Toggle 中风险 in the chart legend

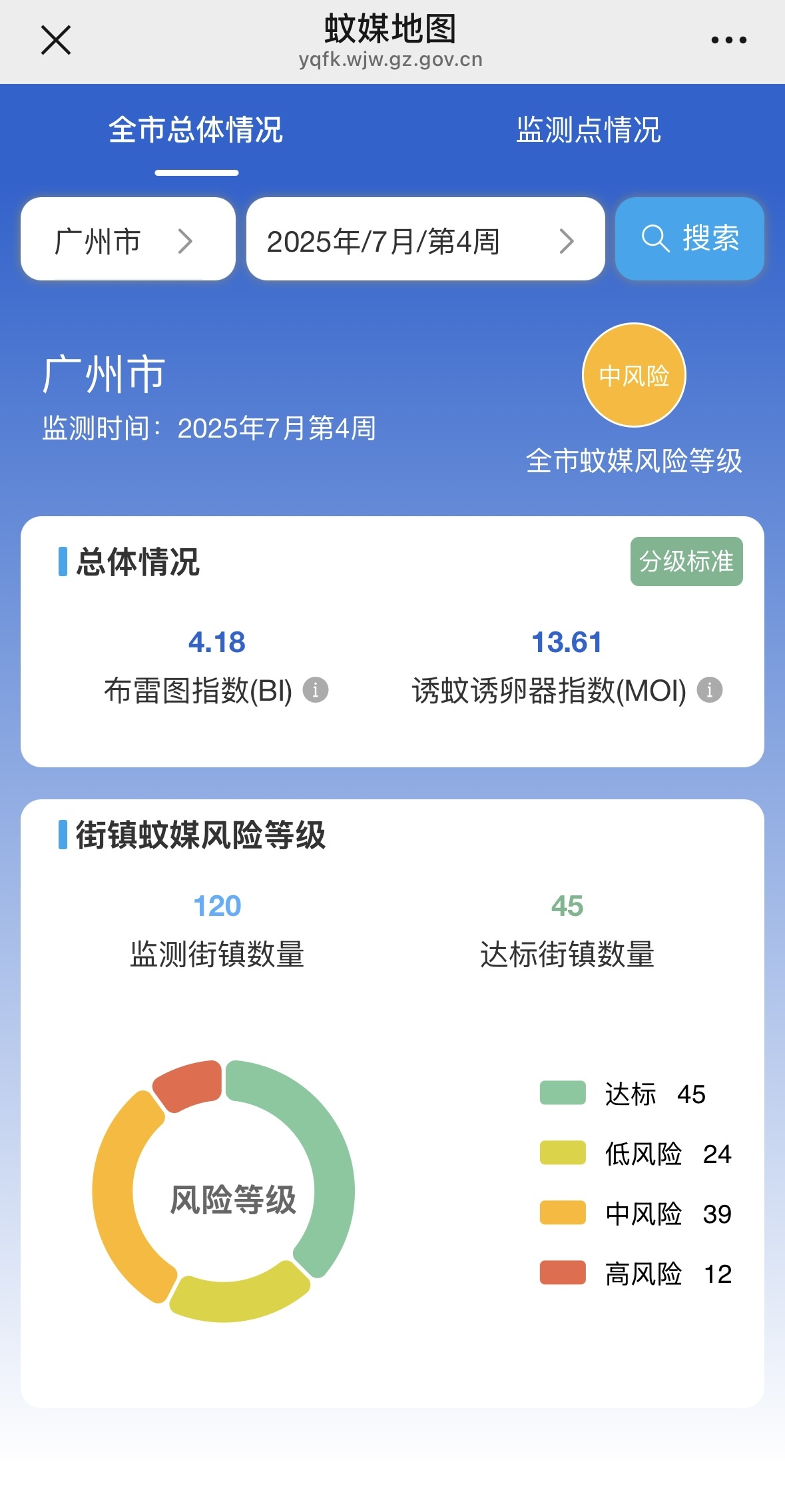coord(636,1214)
